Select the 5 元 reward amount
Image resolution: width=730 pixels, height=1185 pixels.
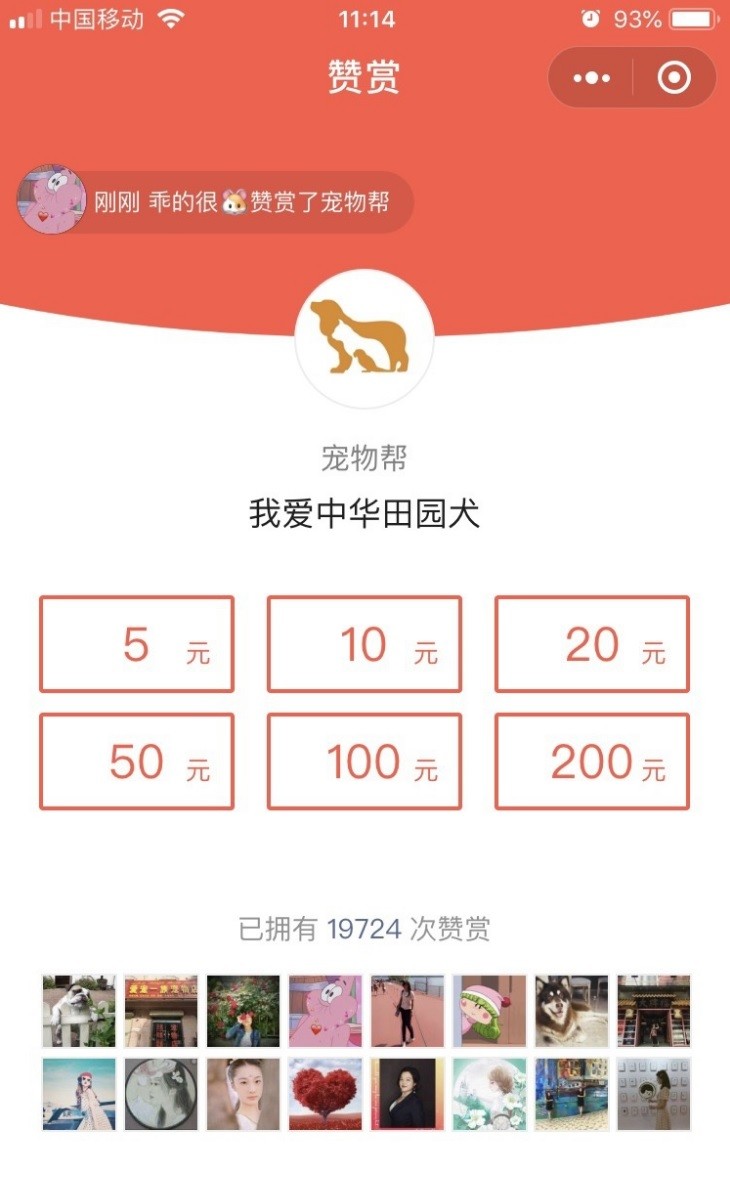pos(137,644)
